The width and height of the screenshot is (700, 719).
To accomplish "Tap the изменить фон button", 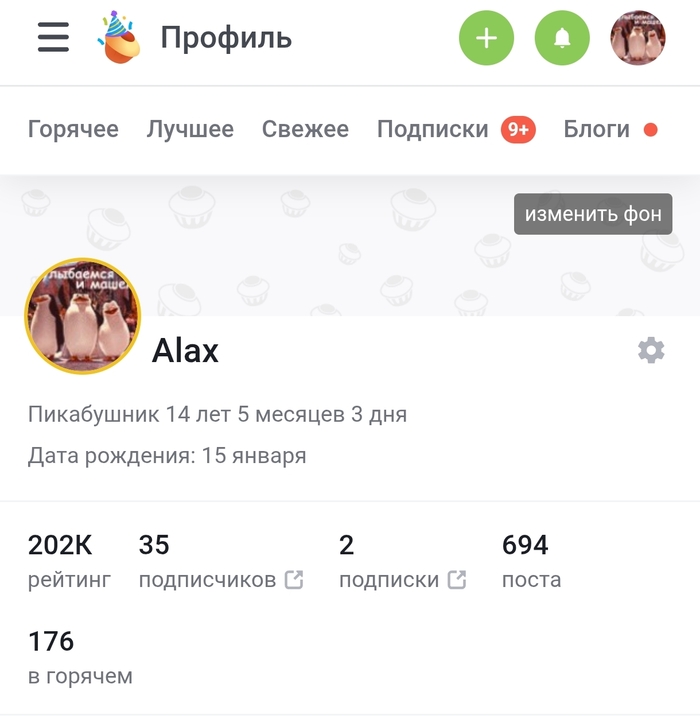I will (593, 214).
